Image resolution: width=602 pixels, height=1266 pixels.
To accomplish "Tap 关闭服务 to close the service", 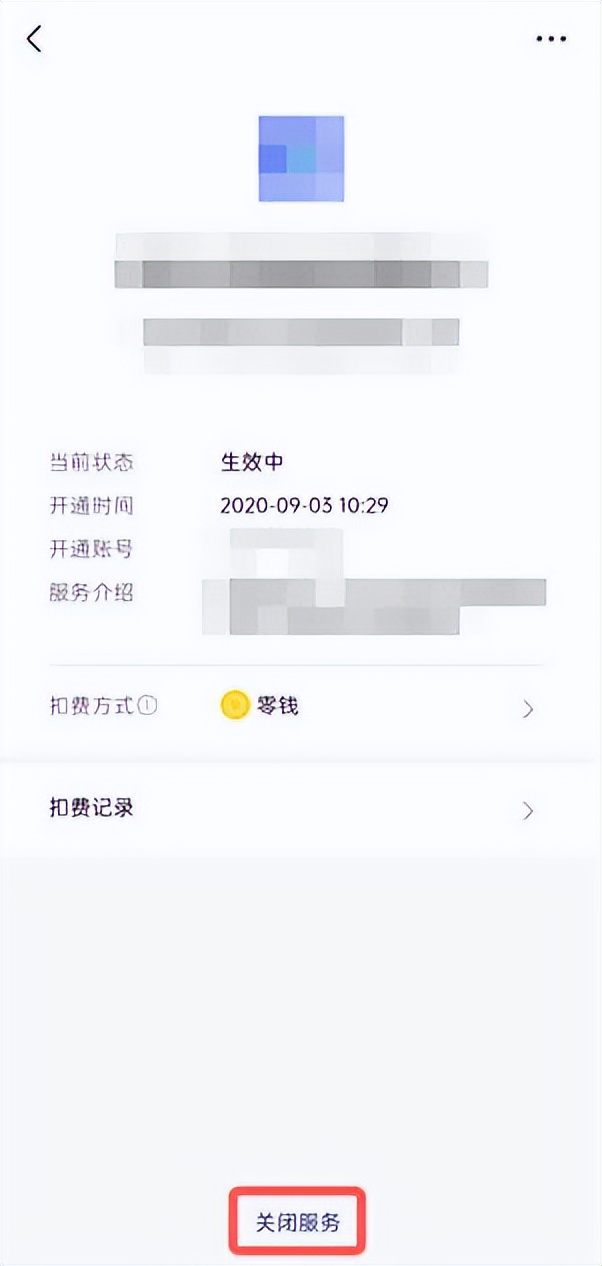I will (x=298, y=1222).
